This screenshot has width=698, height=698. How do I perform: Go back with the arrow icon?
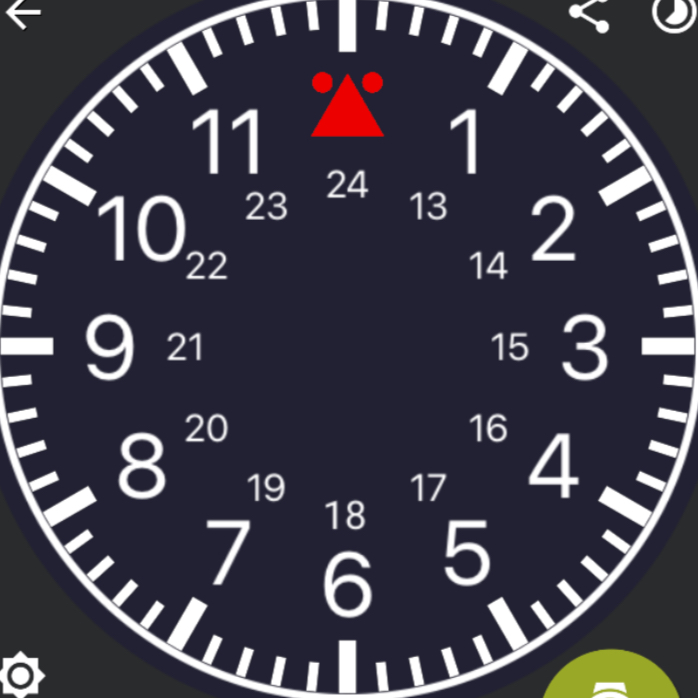coord(22,12)
